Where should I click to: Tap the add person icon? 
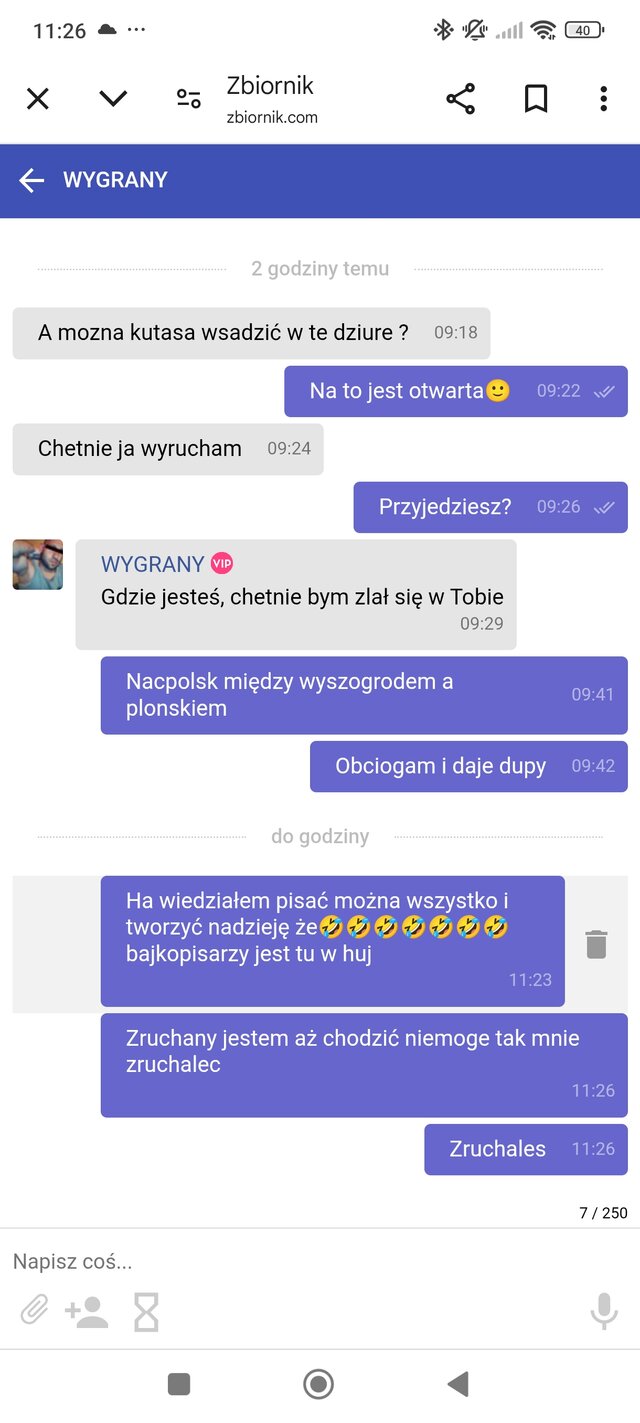87,1311
